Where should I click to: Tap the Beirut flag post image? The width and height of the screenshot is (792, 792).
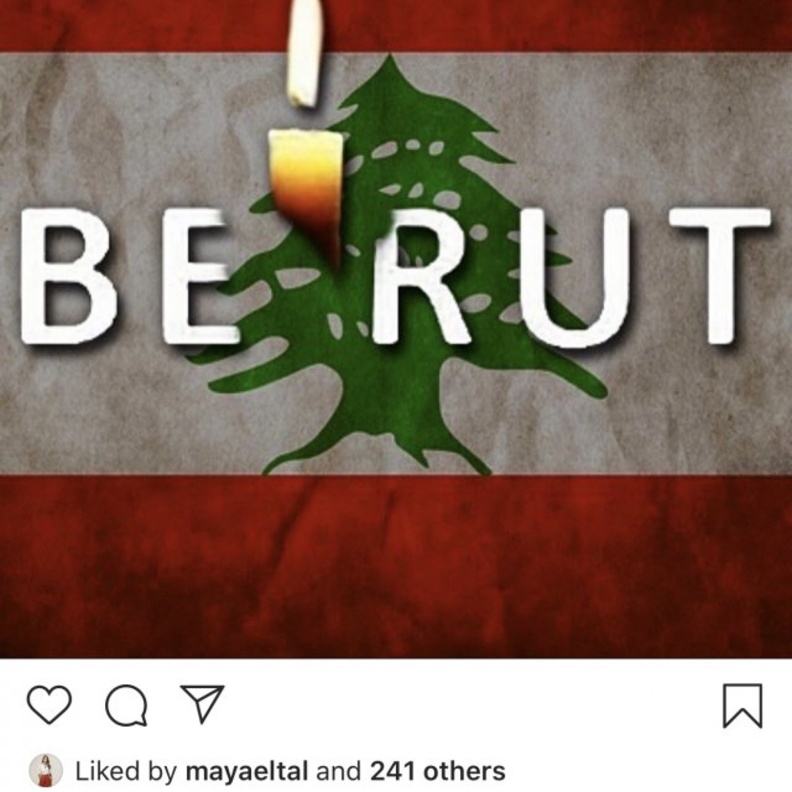[396, 330]
